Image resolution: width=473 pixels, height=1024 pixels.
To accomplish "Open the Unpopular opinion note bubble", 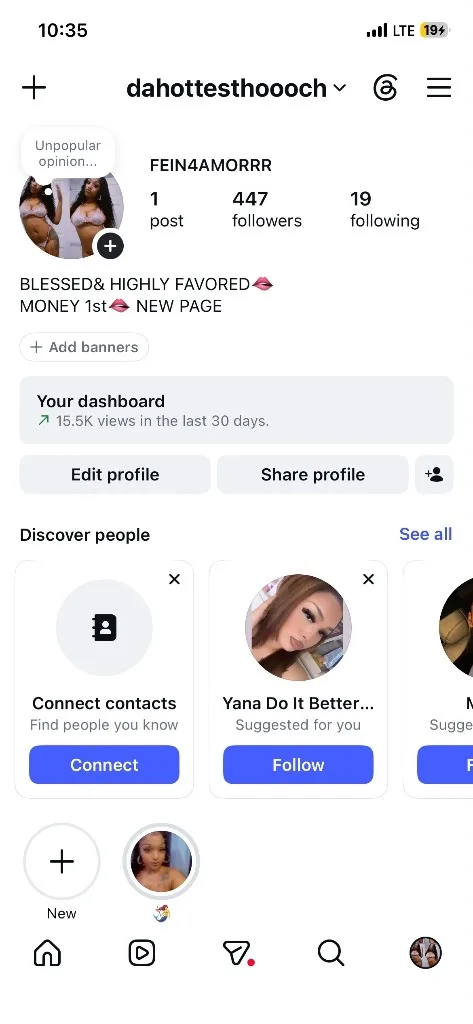I will (x=68, y=153).
